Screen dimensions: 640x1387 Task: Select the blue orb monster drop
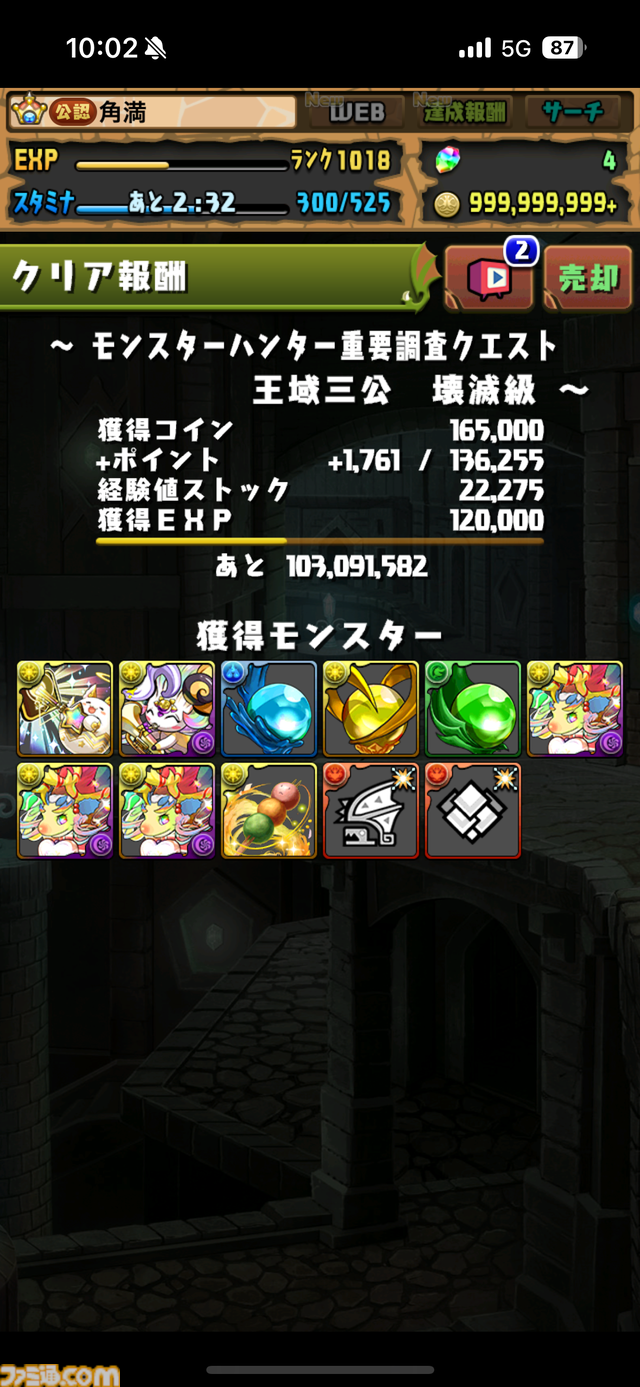[268, 708]
